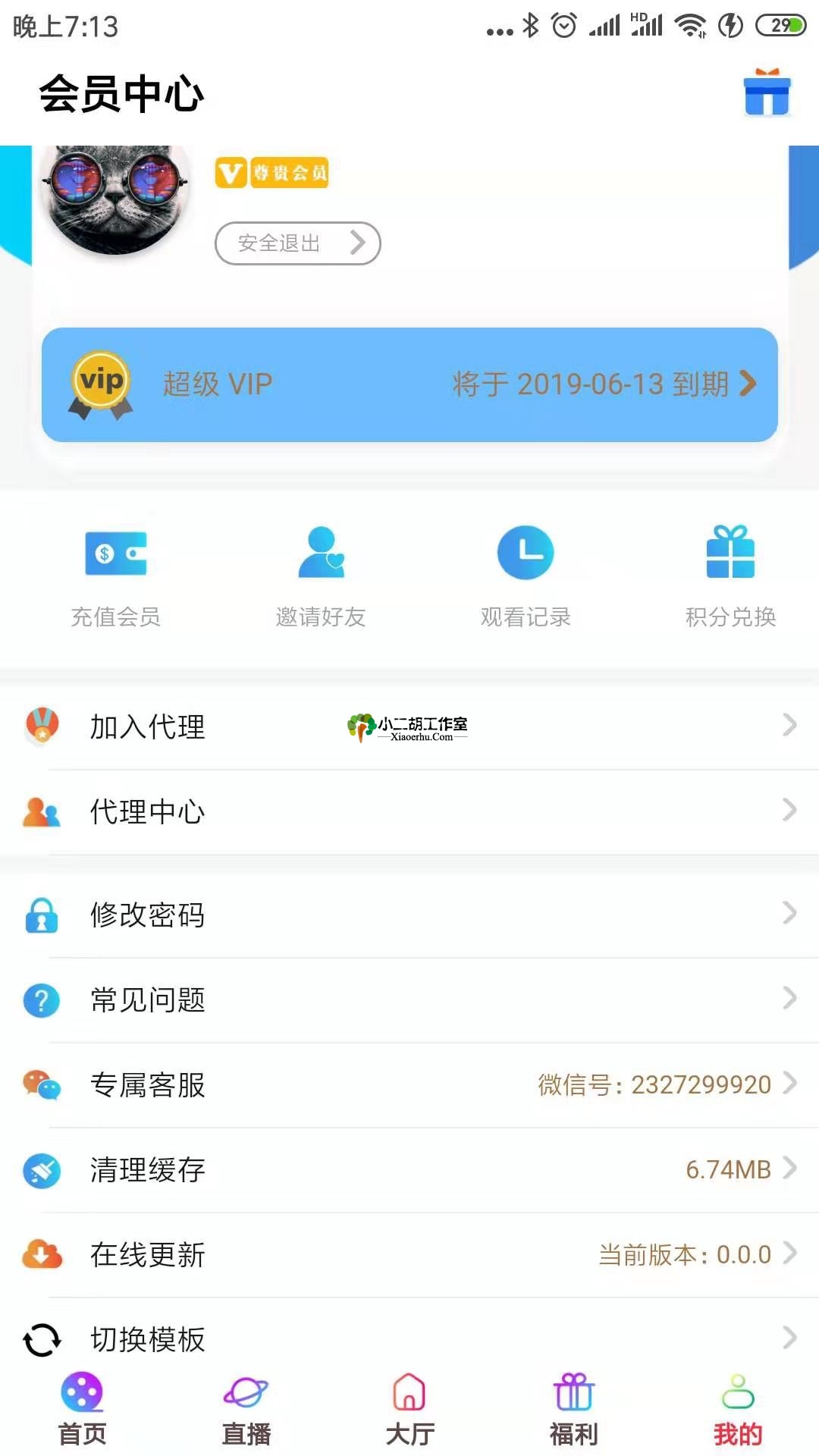
Task: Switch to the 福利 benefits tab
Action: pyautogui.click(x=573, y=1410)
